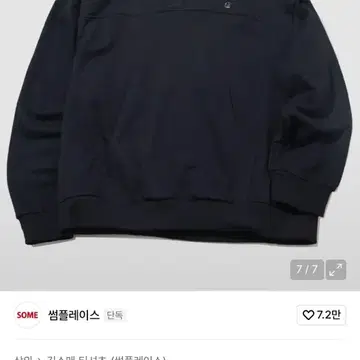Viewport: 360px width, 360px height.
Task: Expand the product image to fullscreen
Action: [x=336, y=270]
